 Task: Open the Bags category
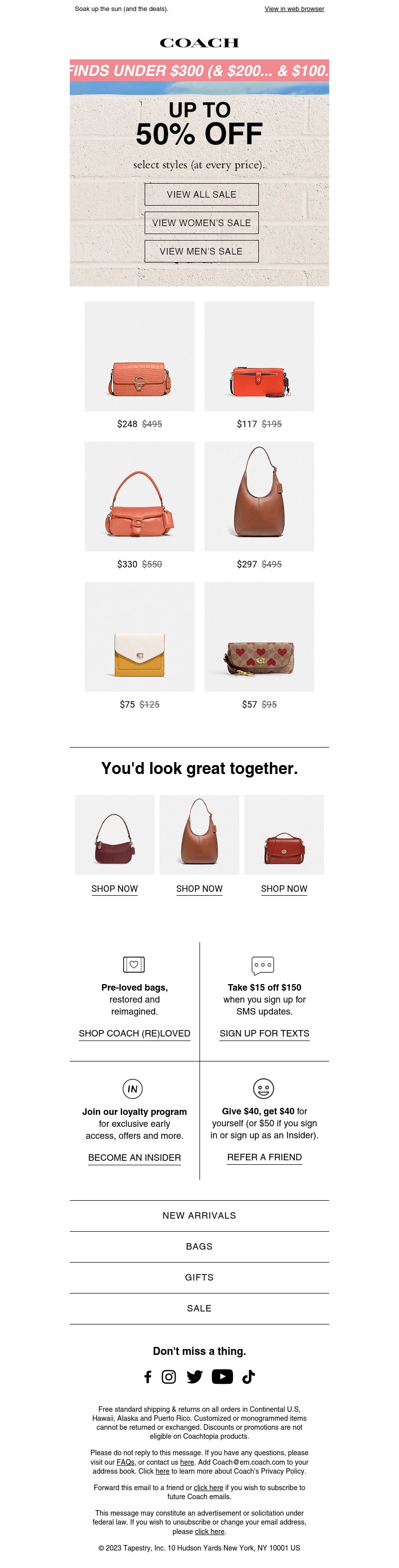[x=199, y=1247]
